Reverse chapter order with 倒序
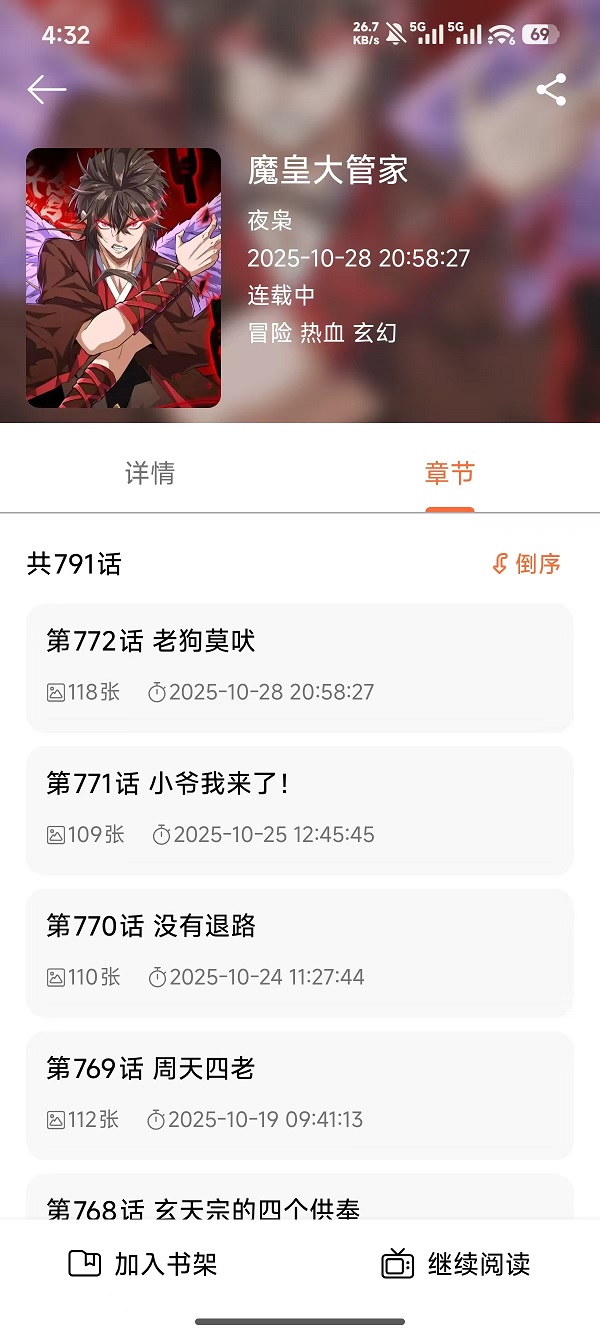This screenshot has height=1335, width=600. coord(527,564)
